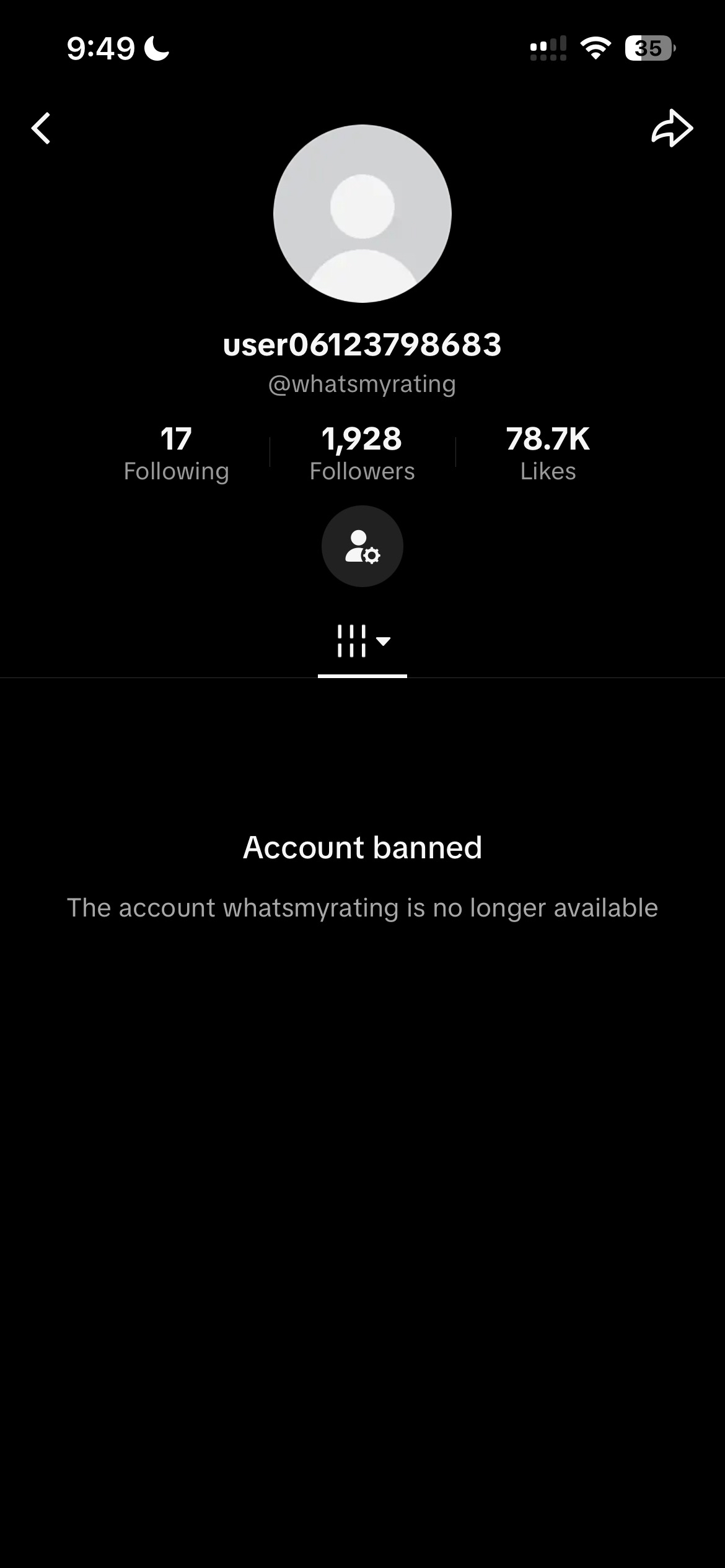Open the videos grid tab dropdown
Viewport: 725px width, 1568px height.
tap(362, 641)
